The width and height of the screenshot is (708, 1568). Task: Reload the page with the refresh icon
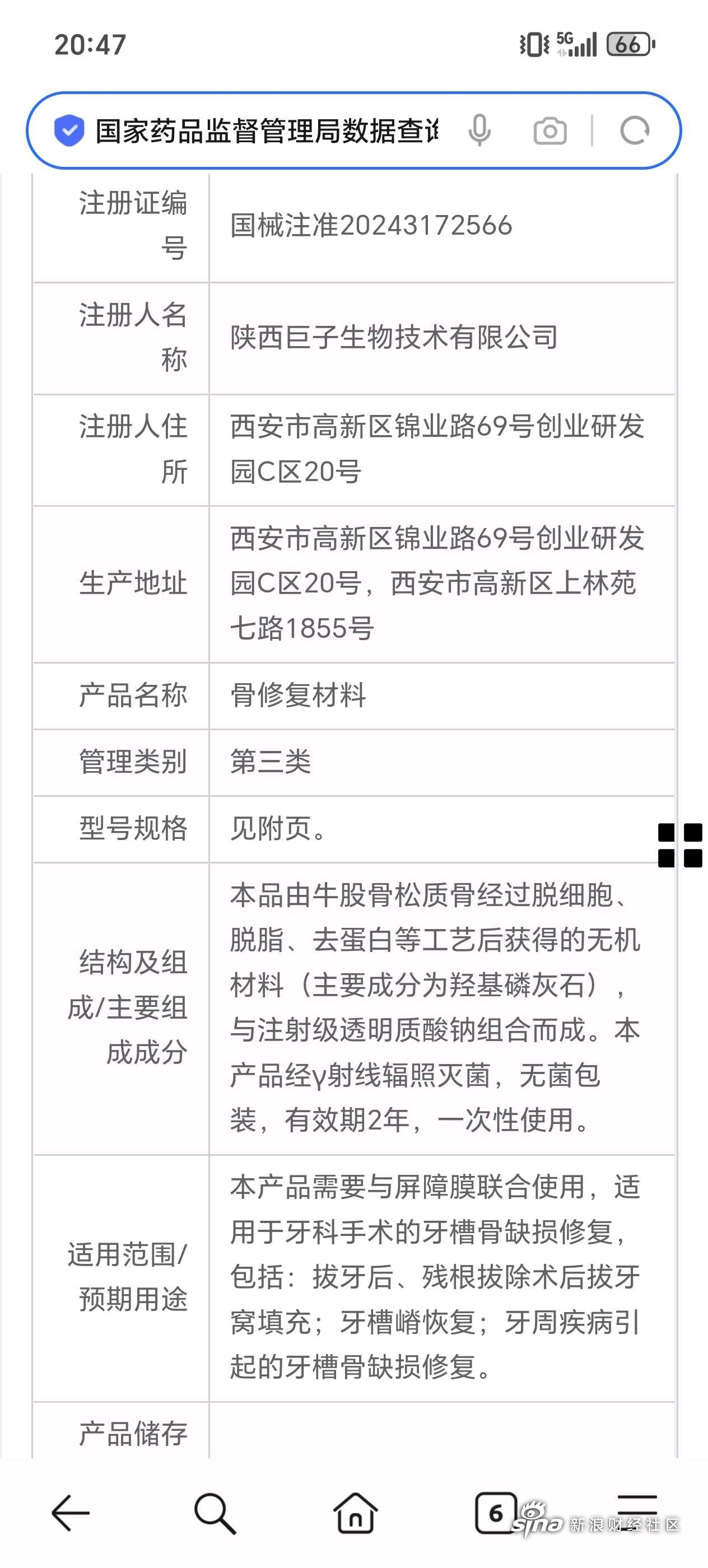pos(634,131)
